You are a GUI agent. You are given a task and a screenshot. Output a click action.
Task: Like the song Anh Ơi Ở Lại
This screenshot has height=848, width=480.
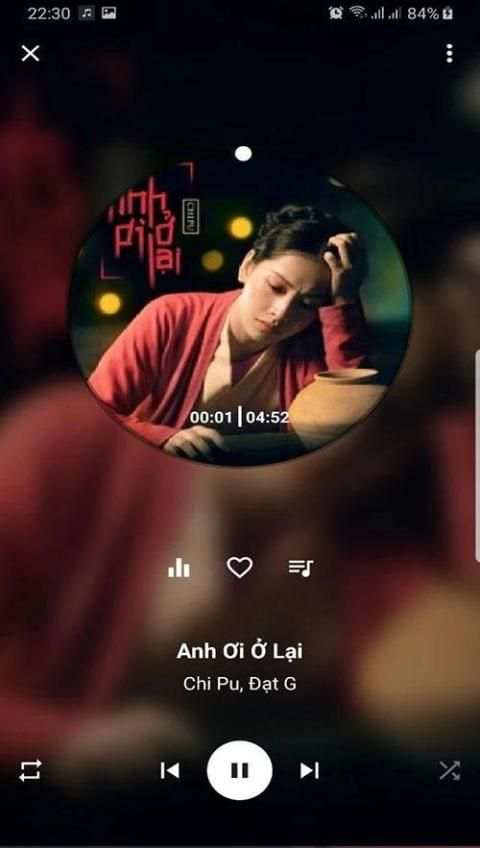(x=239, y=567)
